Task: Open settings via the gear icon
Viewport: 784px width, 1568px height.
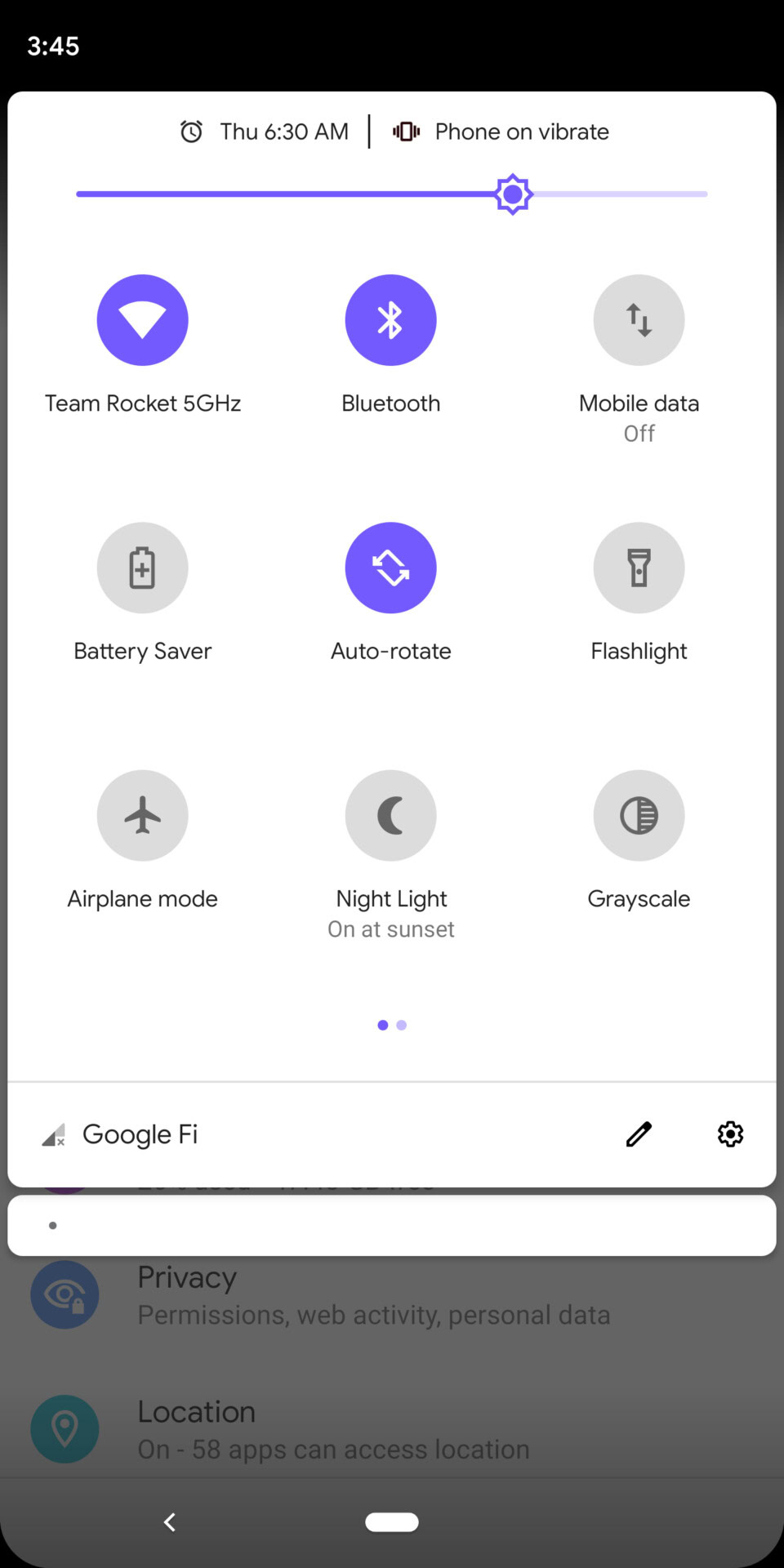Action: tap(730, 1134)
